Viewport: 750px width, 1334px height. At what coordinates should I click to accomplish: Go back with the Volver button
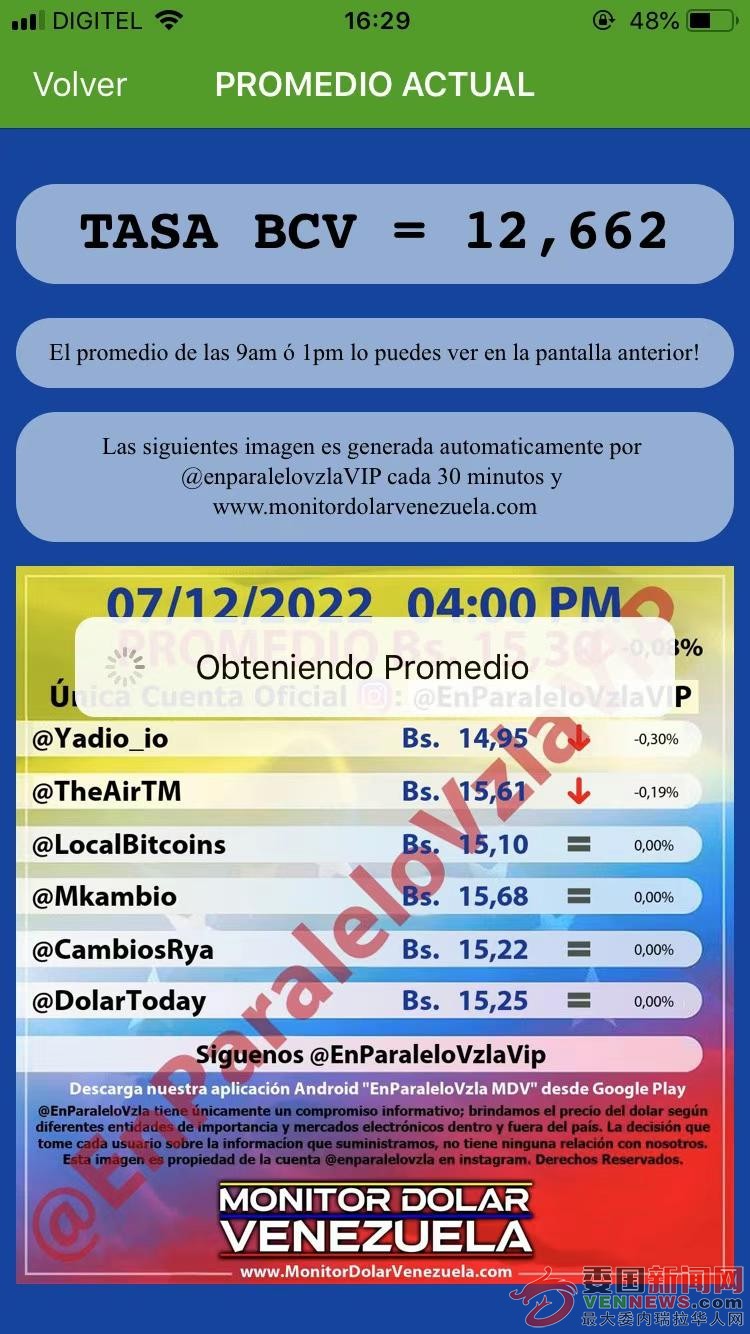click(x=80, y=85)
